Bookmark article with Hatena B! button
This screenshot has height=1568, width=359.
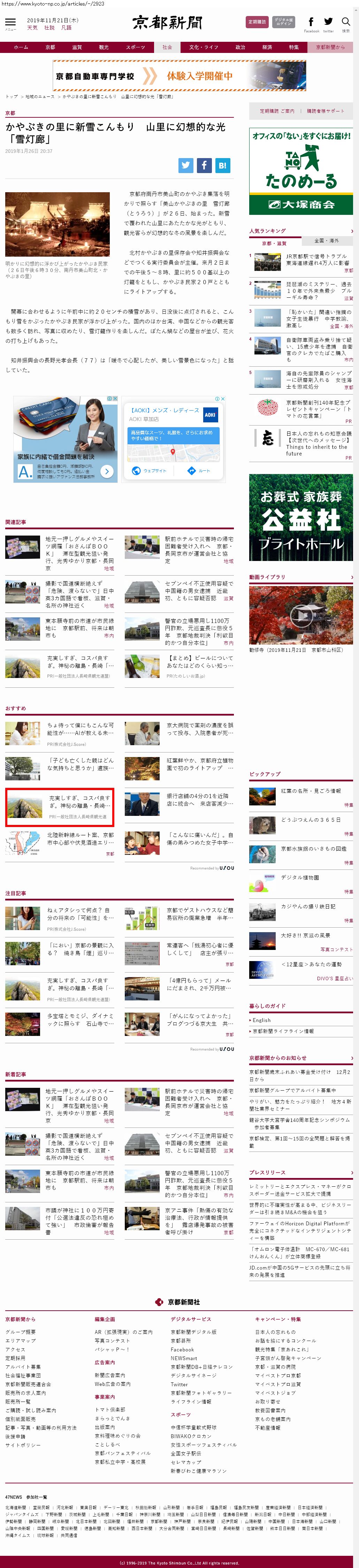[x=222, y=165]
